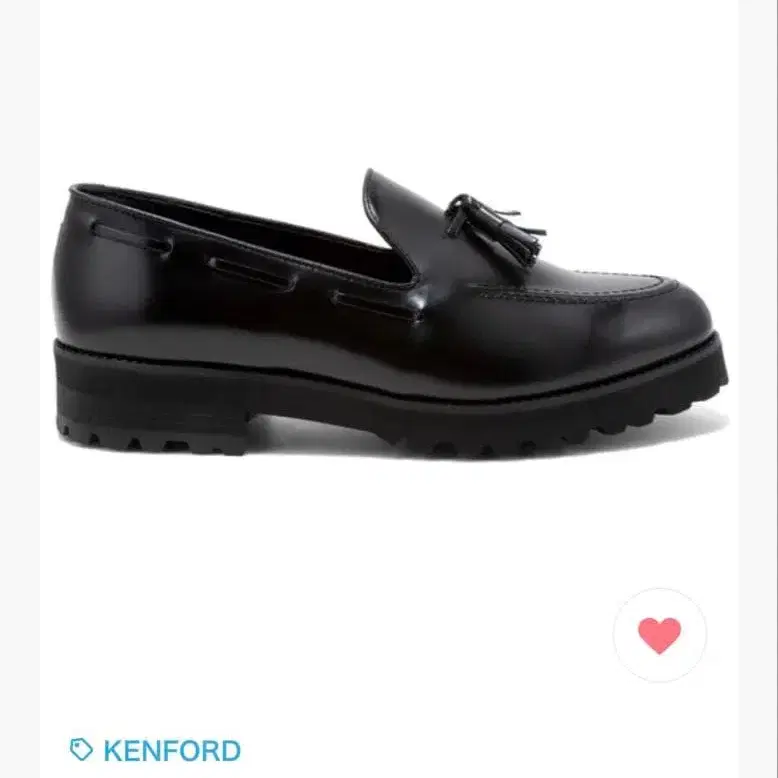
Task: Open the black tassel loafer product image
Action: (x=389, y=313)
